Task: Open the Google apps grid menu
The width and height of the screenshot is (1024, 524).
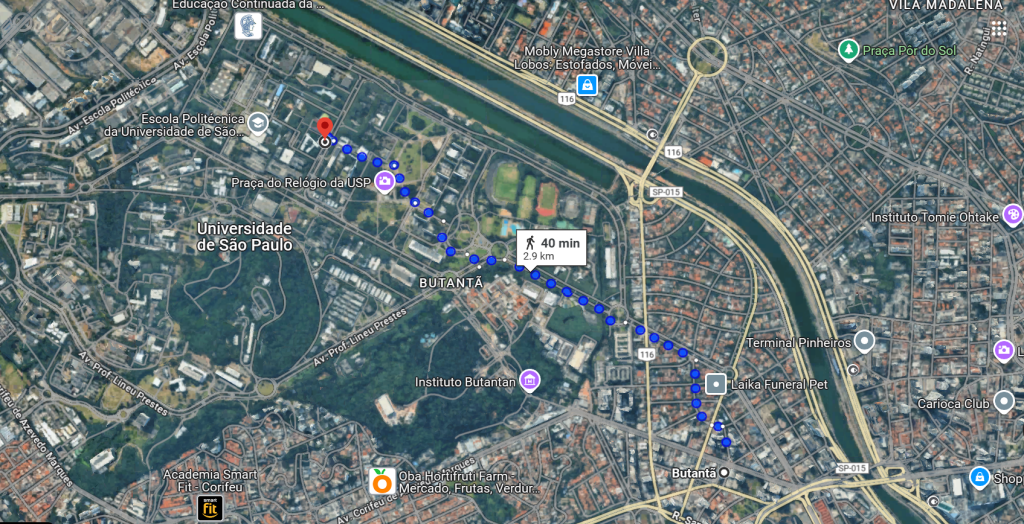Action: (997, 28)
